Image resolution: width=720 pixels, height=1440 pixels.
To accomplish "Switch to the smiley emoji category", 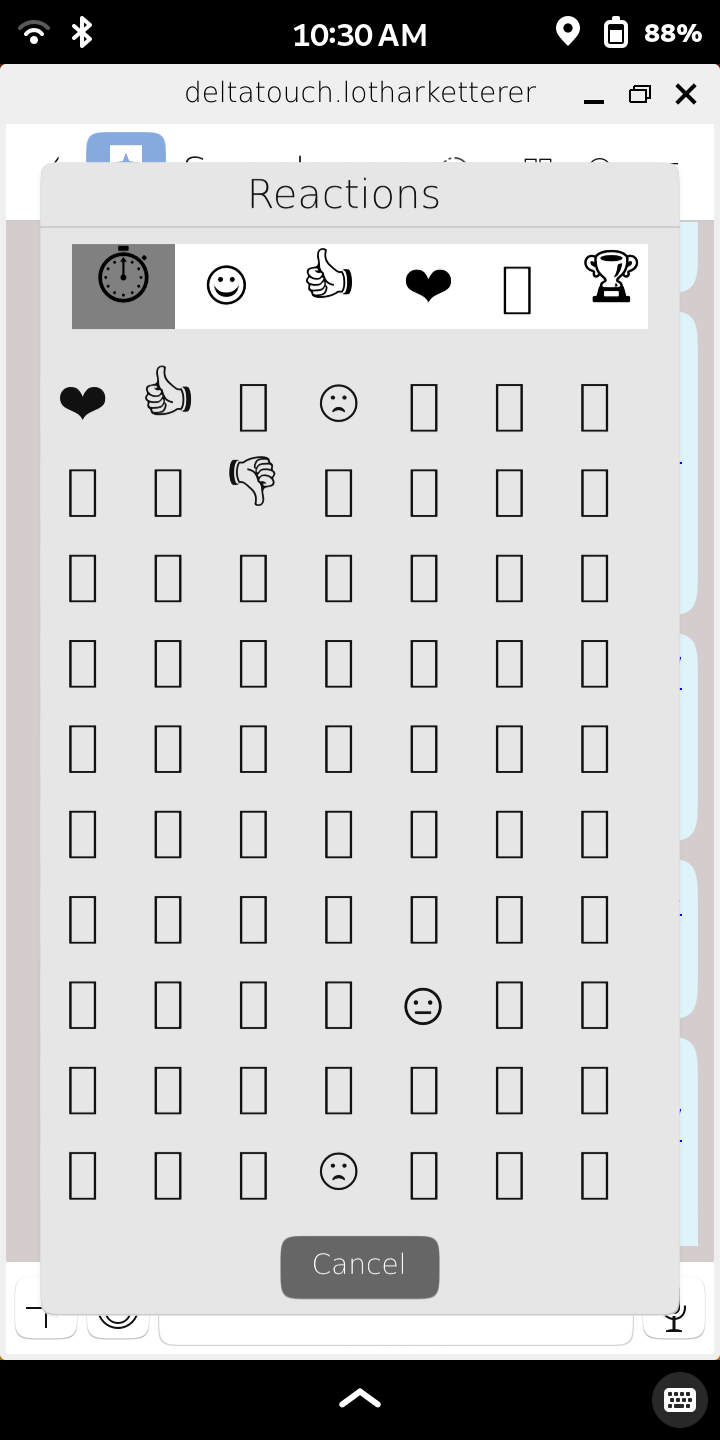I will (x=226, y=286).
